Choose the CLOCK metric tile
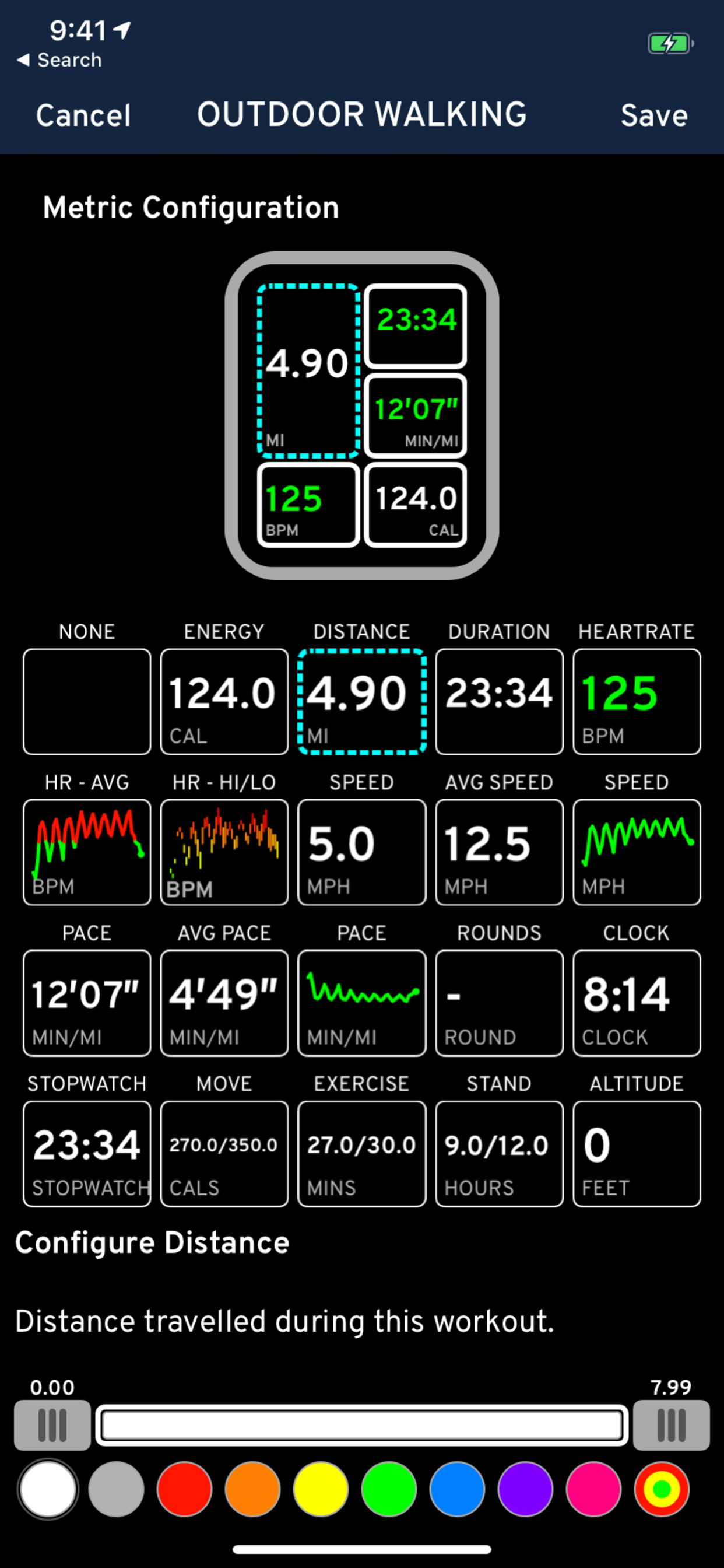 [x=637, y=1003]
